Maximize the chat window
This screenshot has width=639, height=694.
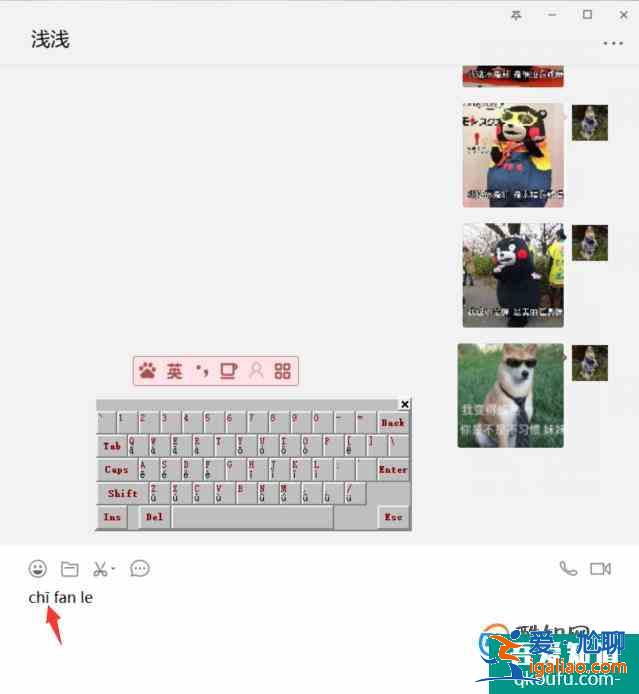(x=587, y=15)
